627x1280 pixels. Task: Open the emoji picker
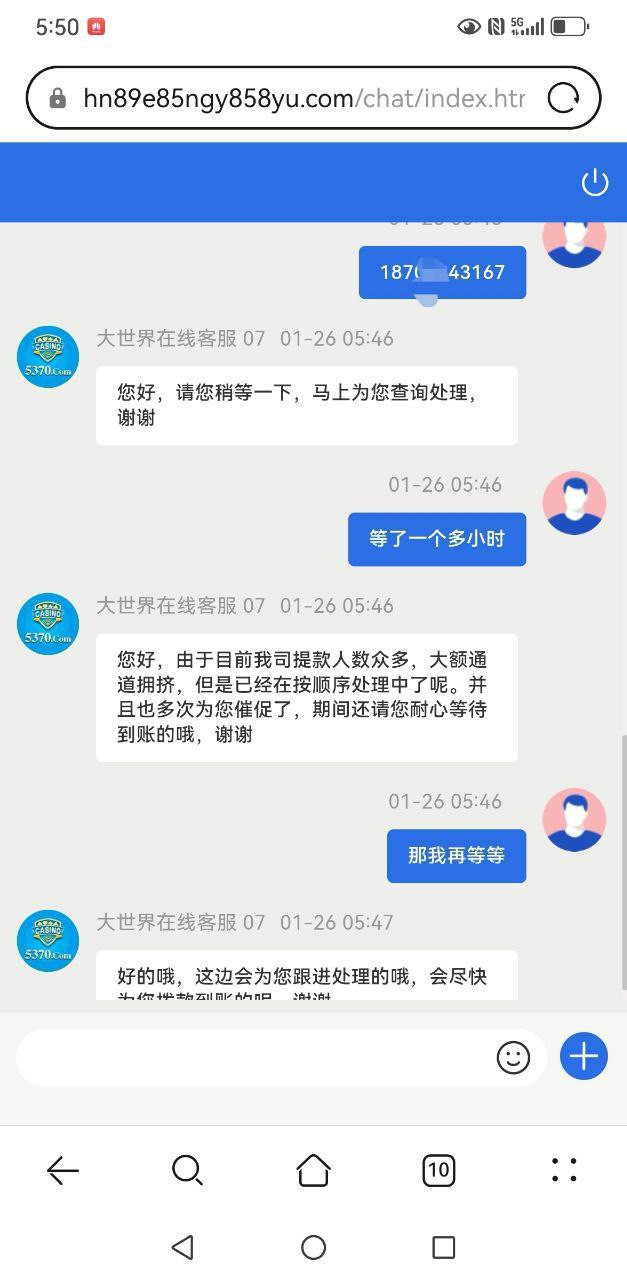tap(513, 1057)
